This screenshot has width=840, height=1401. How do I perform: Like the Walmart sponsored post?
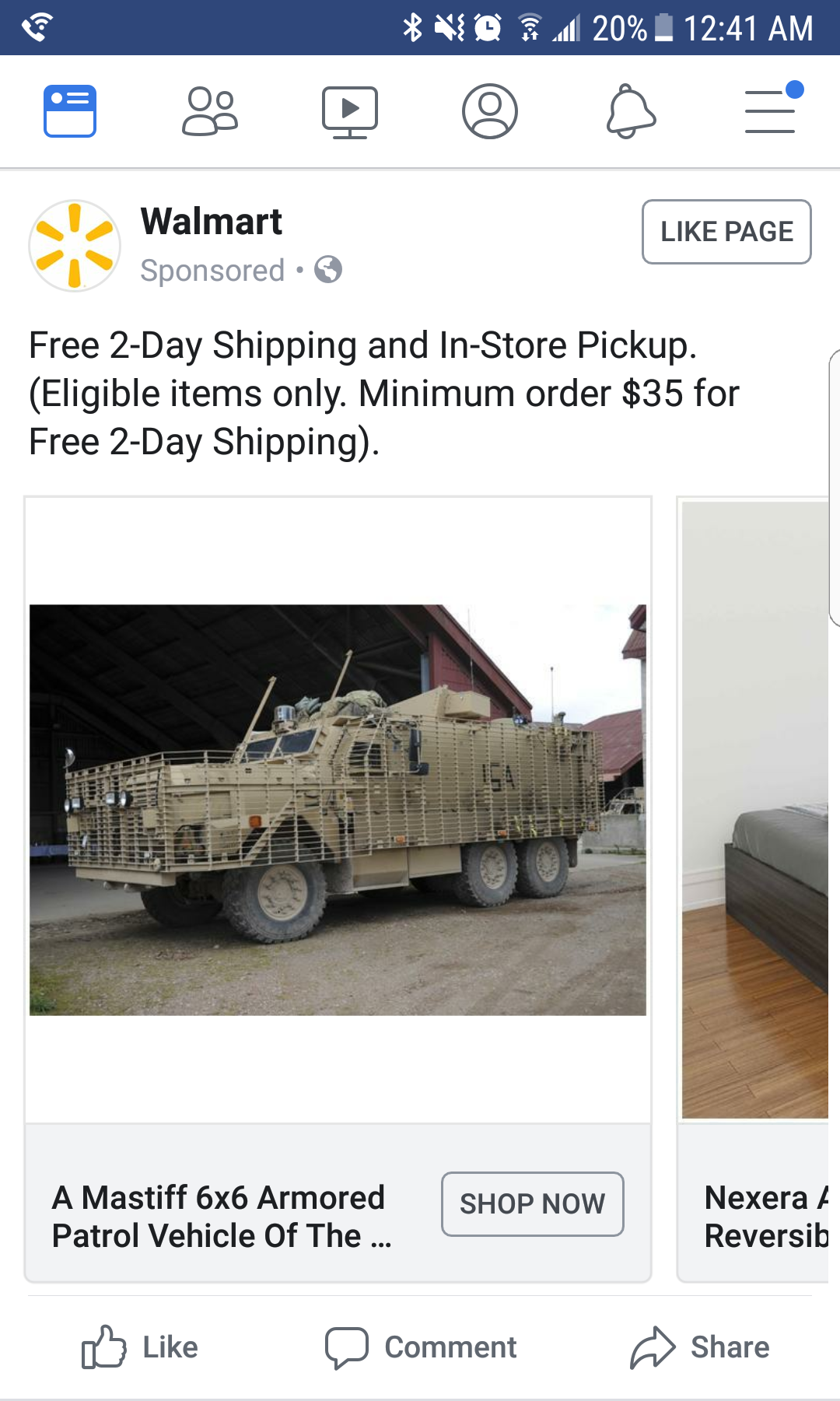[141, 1347]
